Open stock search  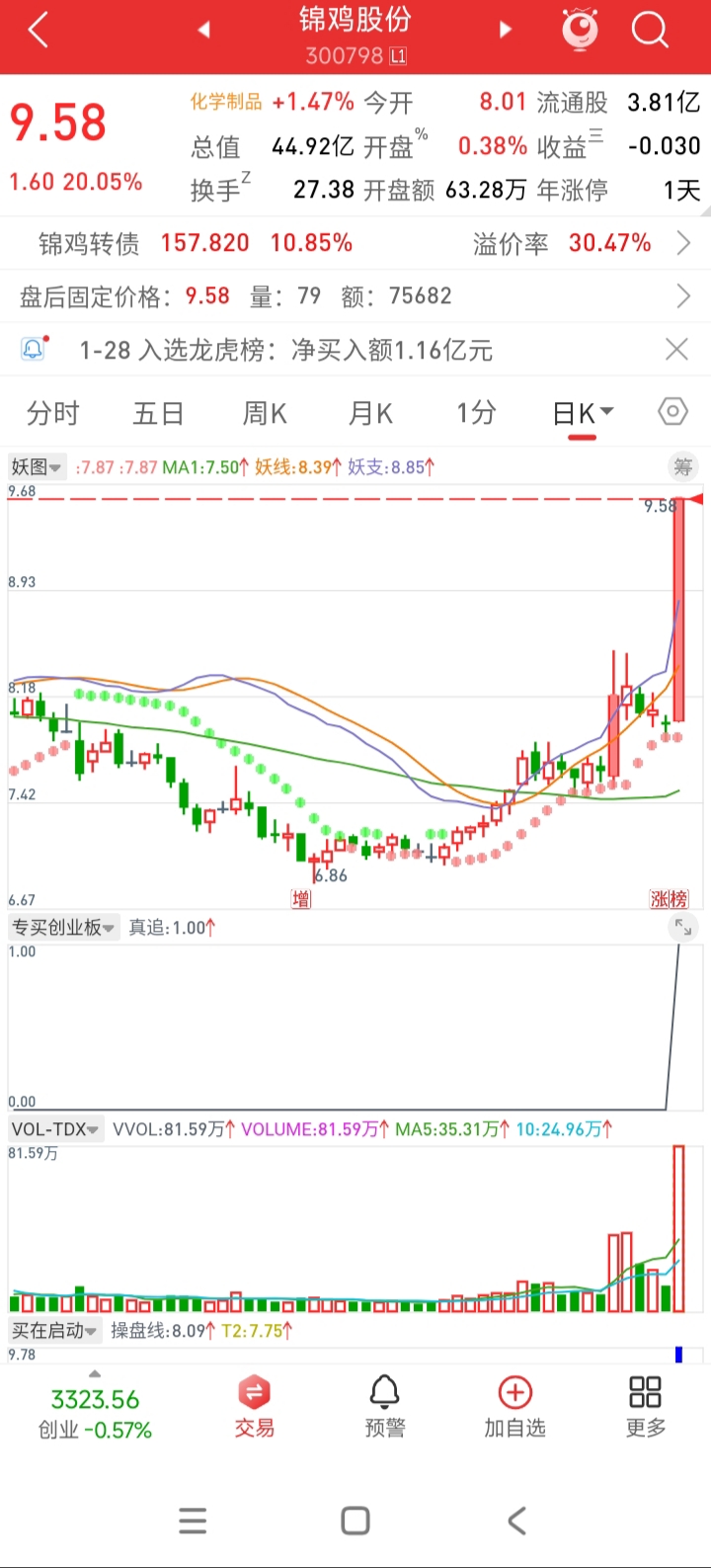point(650,31)
